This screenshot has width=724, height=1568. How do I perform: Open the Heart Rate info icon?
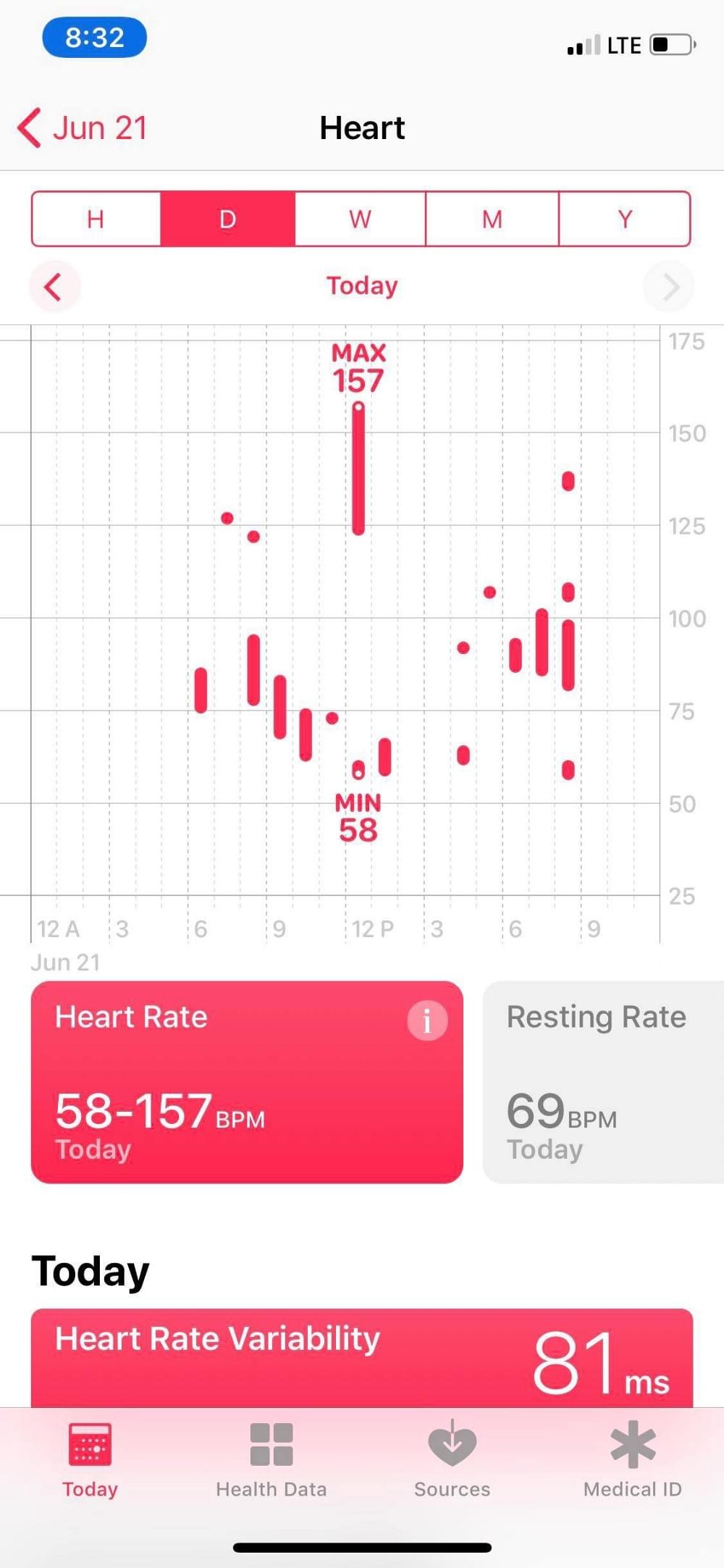[x=427, y=1020]
